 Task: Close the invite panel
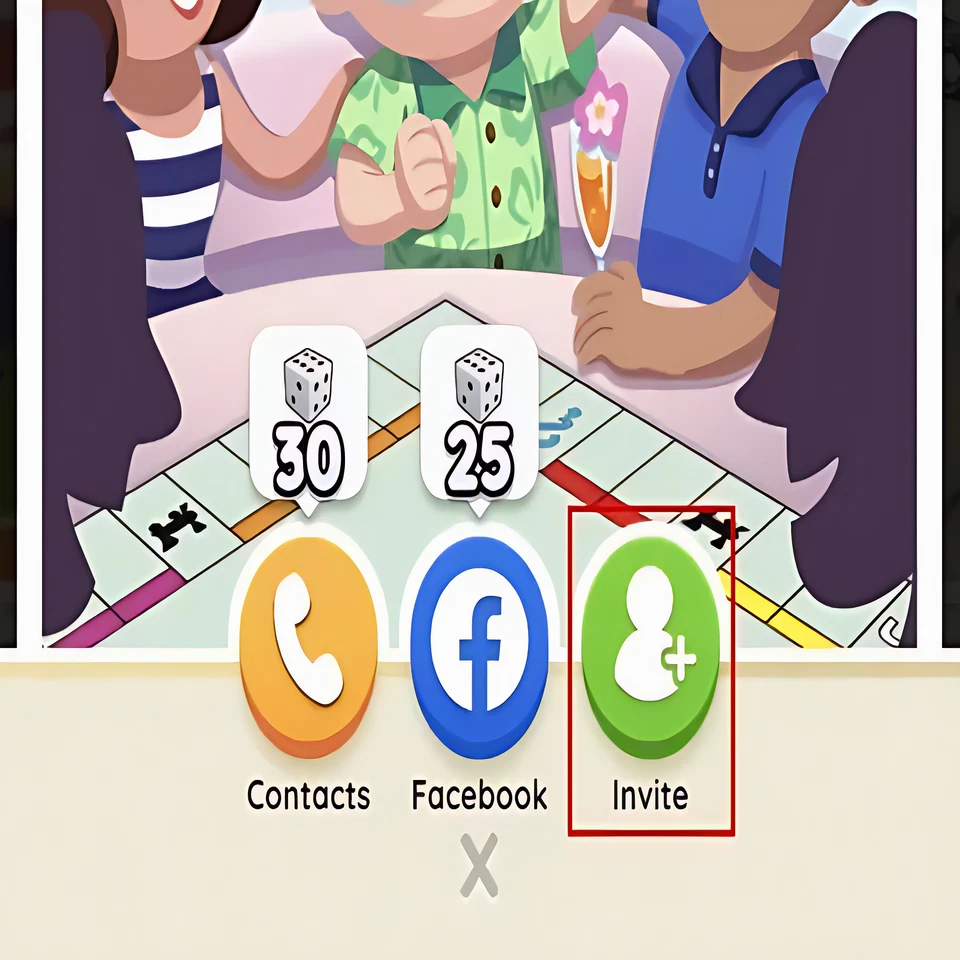pyautogui.click(x=479, y=866)
